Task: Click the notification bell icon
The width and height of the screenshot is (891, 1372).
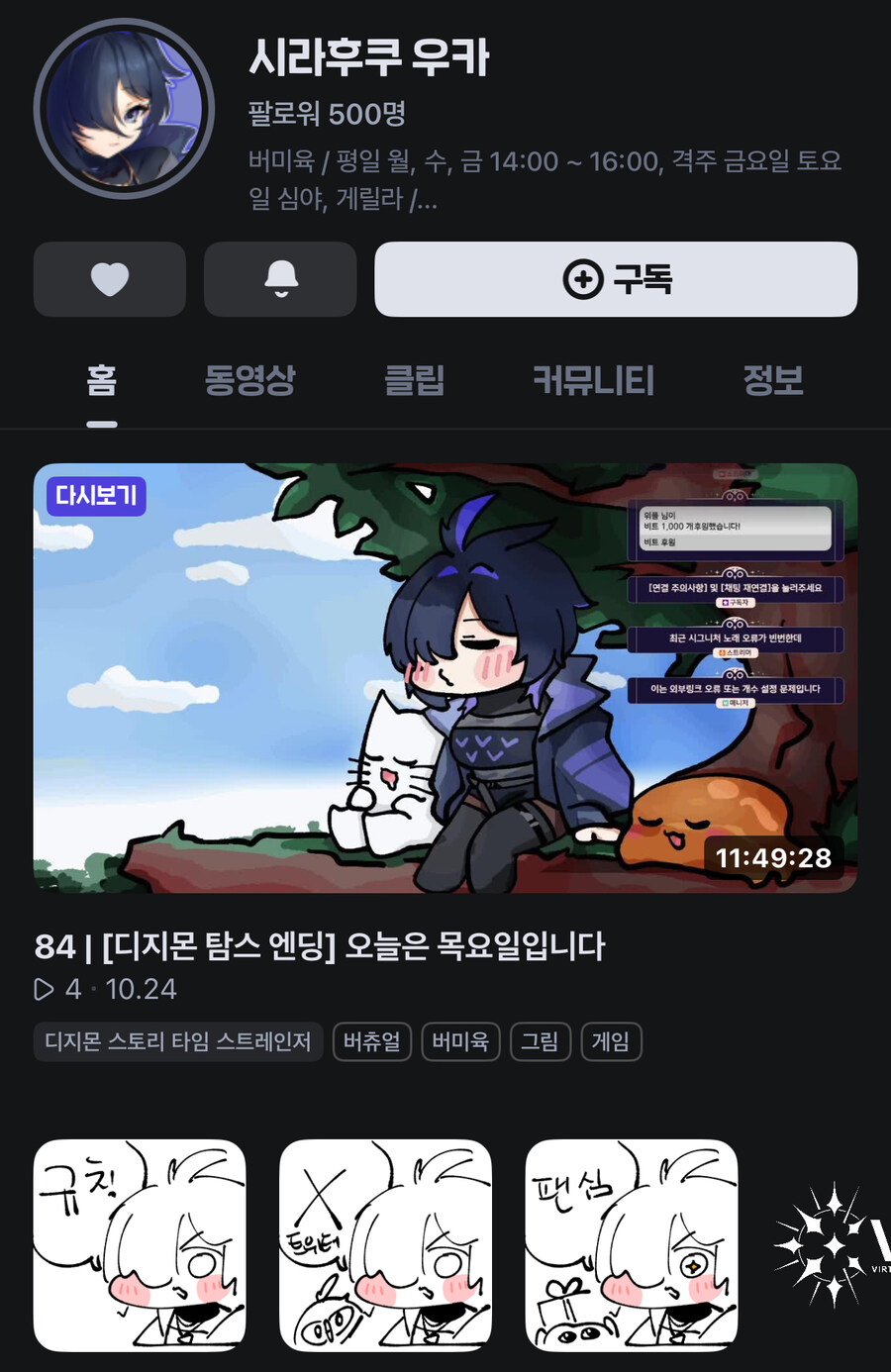Action: pyautogui.click(x=279, y=279)
